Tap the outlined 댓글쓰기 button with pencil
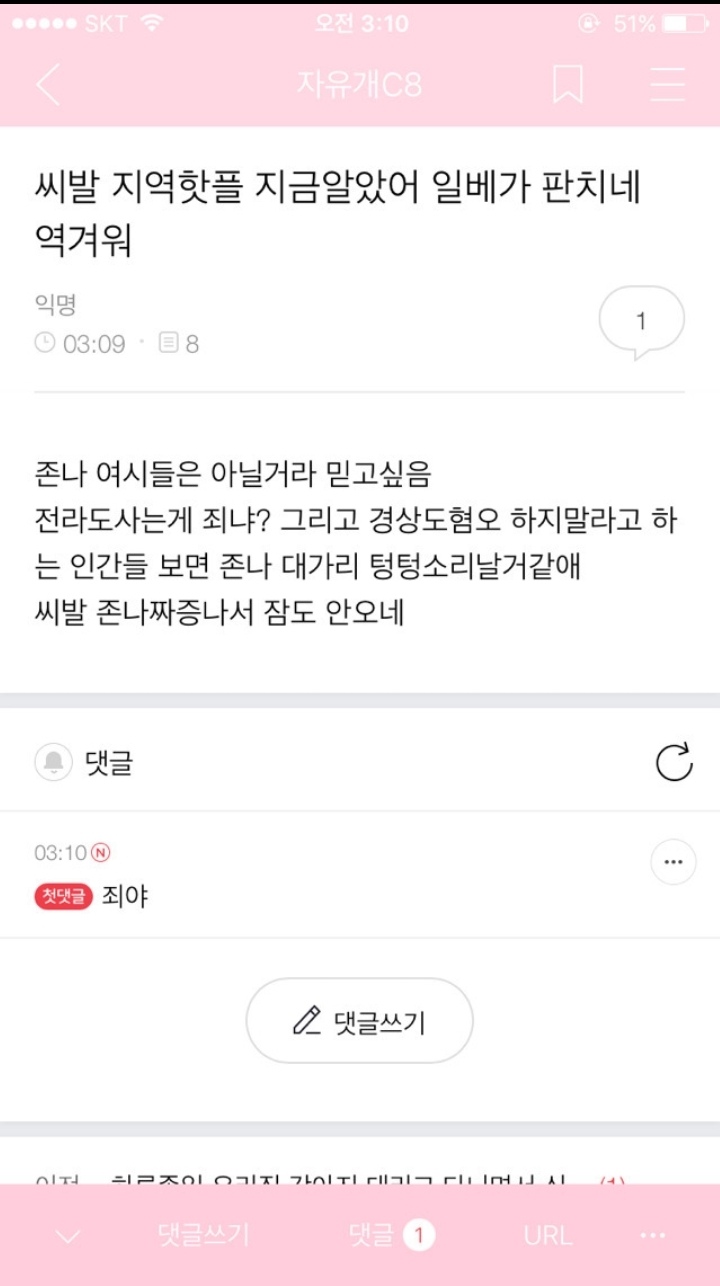Screen dimensions: 720x1286 (360, 1021)
